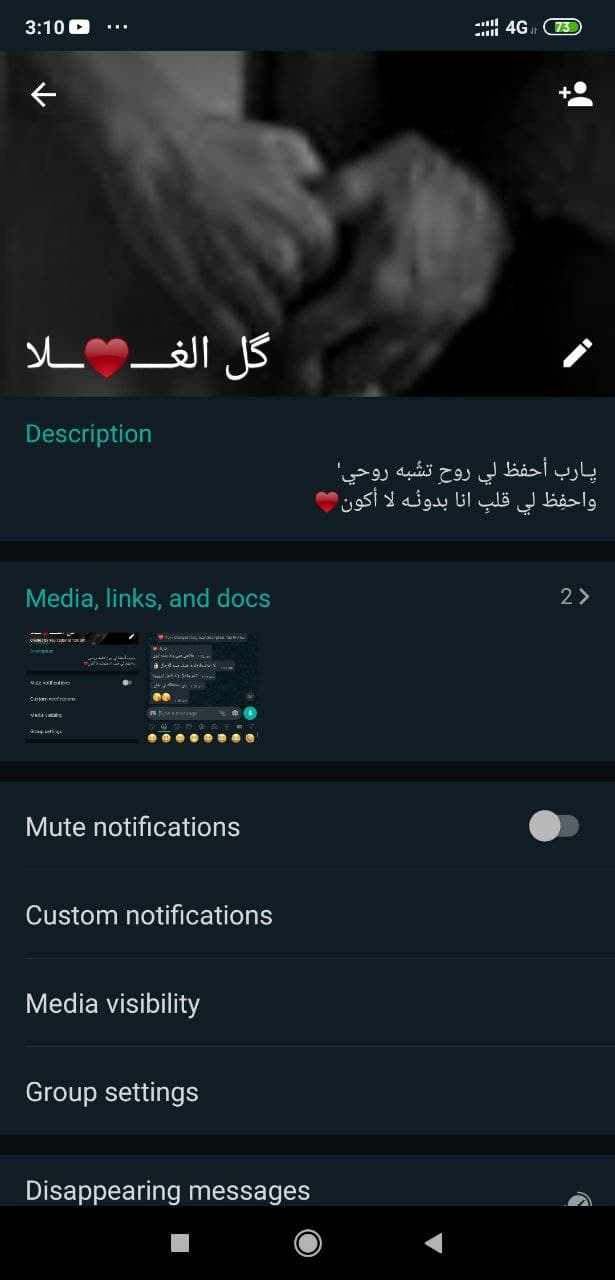Image resolution: width=615 pixels, height=1280 pixels.
Task: Open the second media thumbnail with emojis
Action: tap(203, 687)
